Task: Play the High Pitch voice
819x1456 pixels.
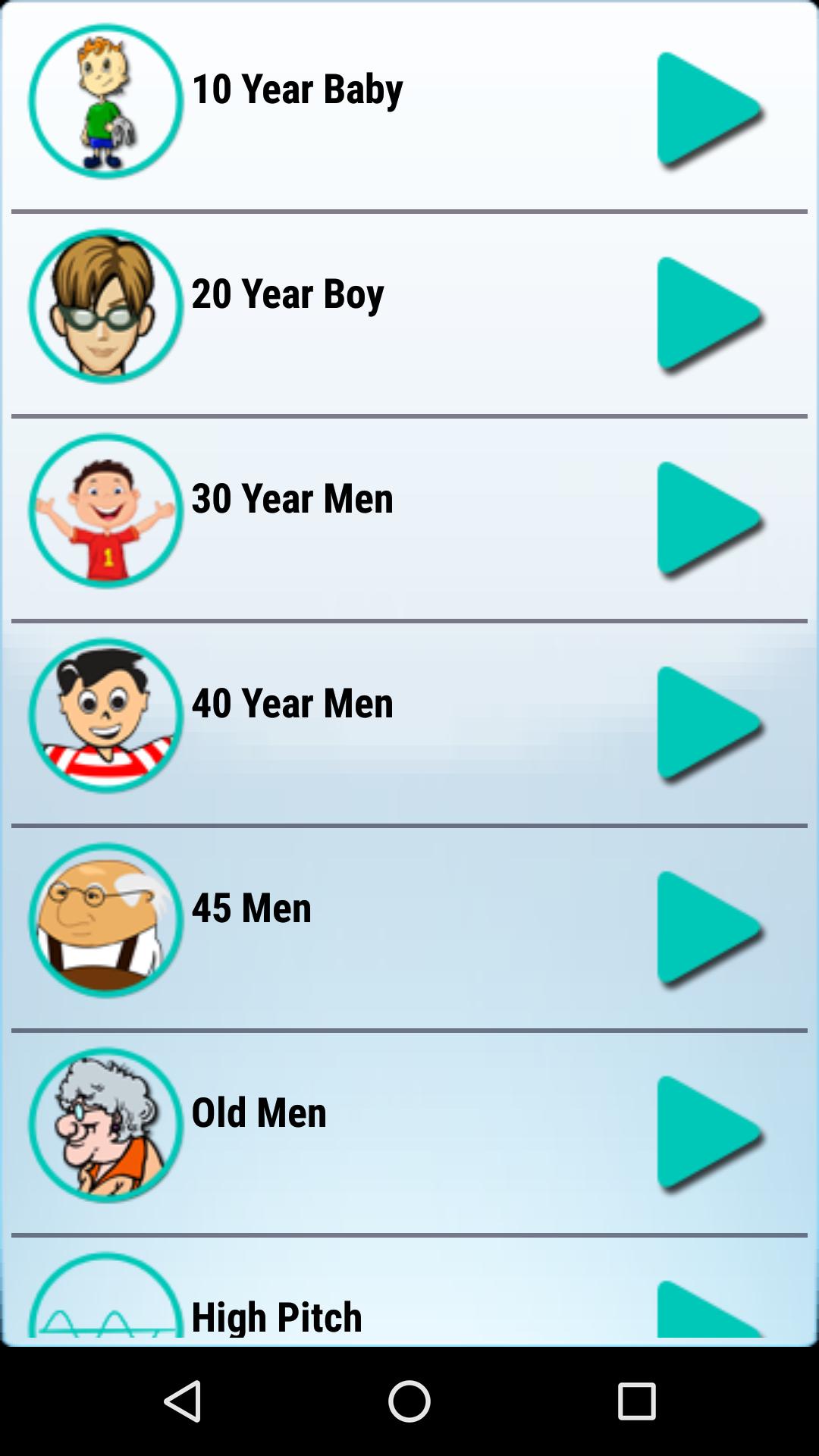Action: [707, 1310]
